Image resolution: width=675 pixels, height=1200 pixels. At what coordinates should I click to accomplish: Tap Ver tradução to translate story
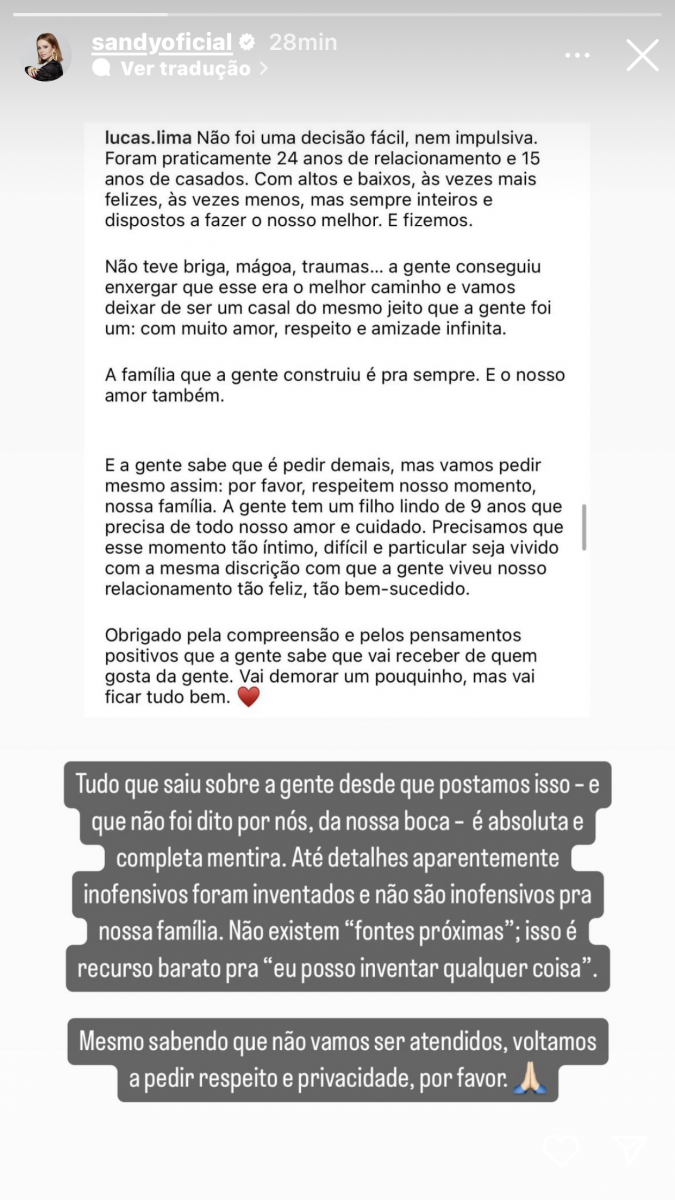pyautogui.click(x=184, y=69)
